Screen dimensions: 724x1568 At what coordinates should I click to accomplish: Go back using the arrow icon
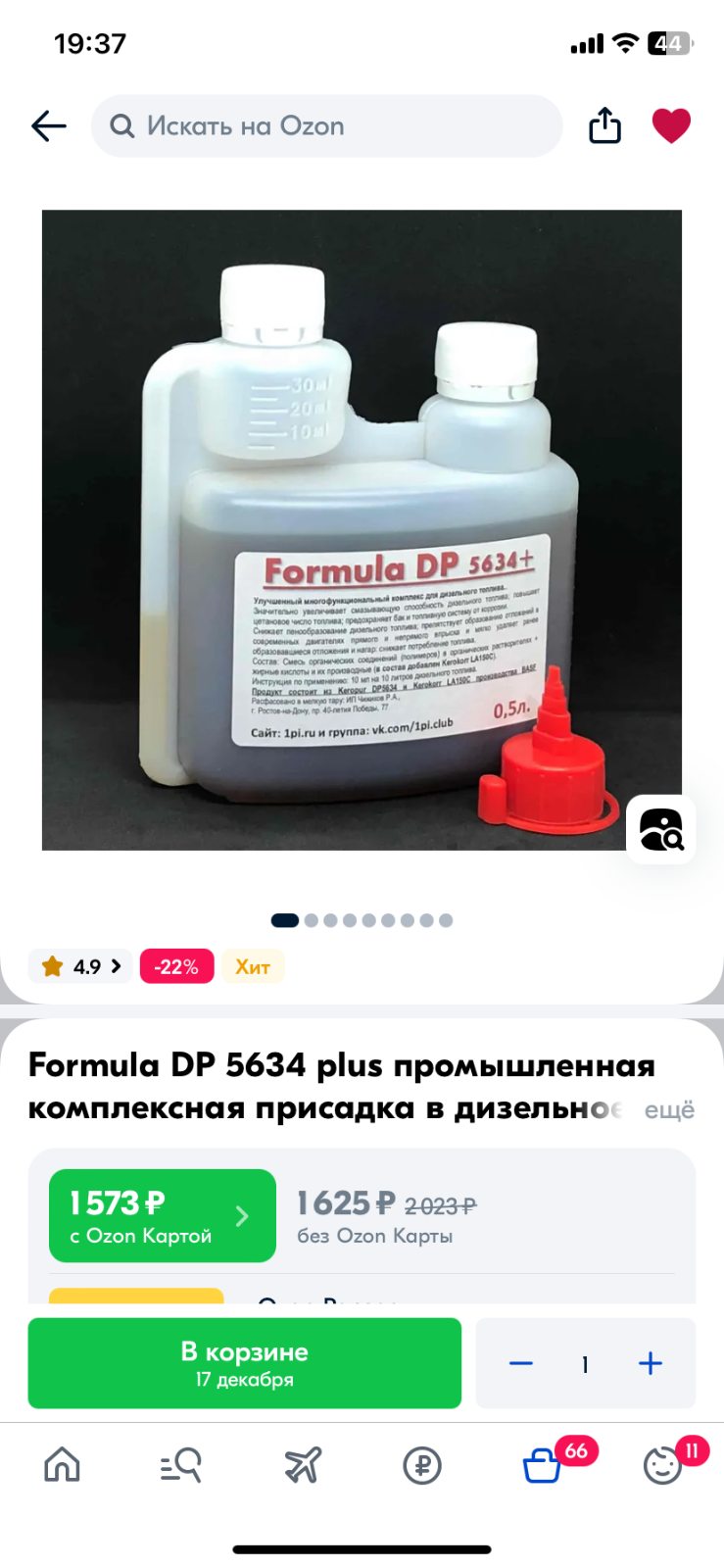tap(49, 126)
